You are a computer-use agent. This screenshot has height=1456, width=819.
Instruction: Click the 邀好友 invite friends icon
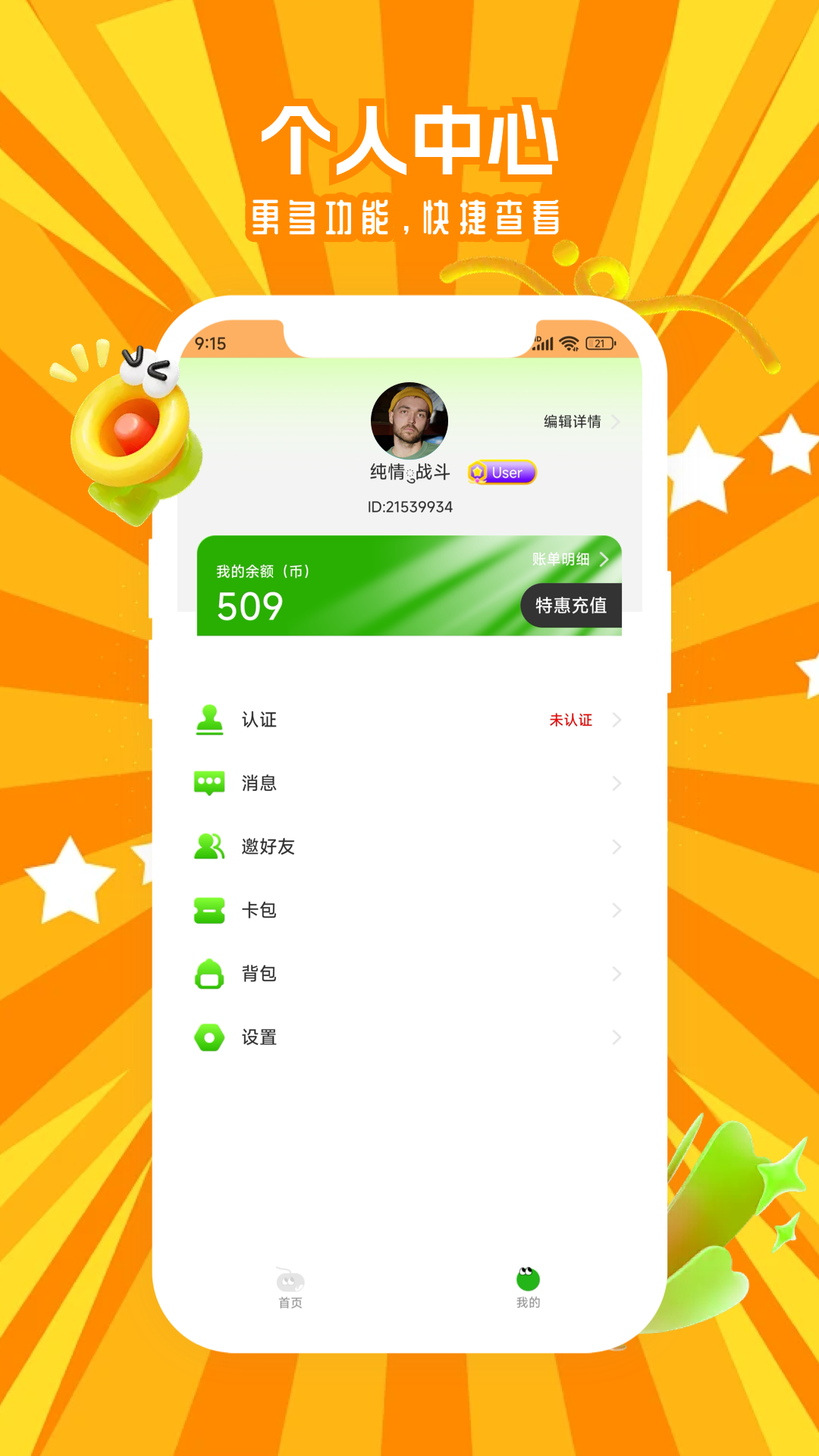click(x=211, y=847)
